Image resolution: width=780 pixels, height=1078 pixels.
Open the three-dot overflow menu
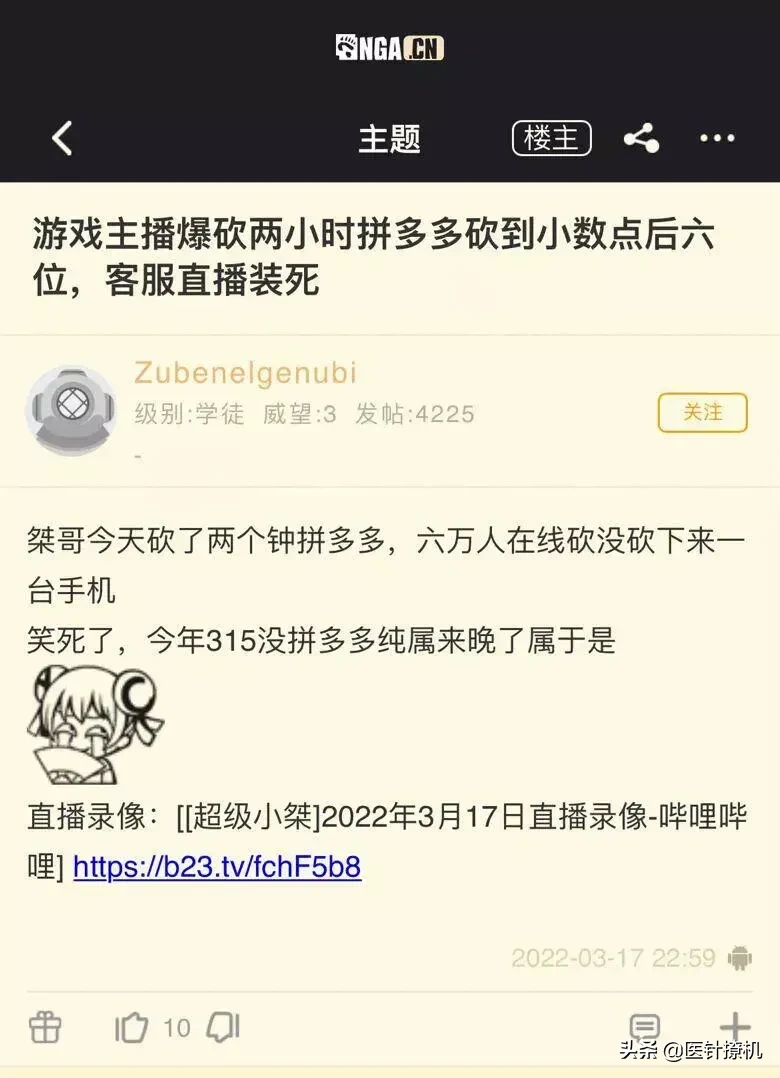(x=717, y=138)
